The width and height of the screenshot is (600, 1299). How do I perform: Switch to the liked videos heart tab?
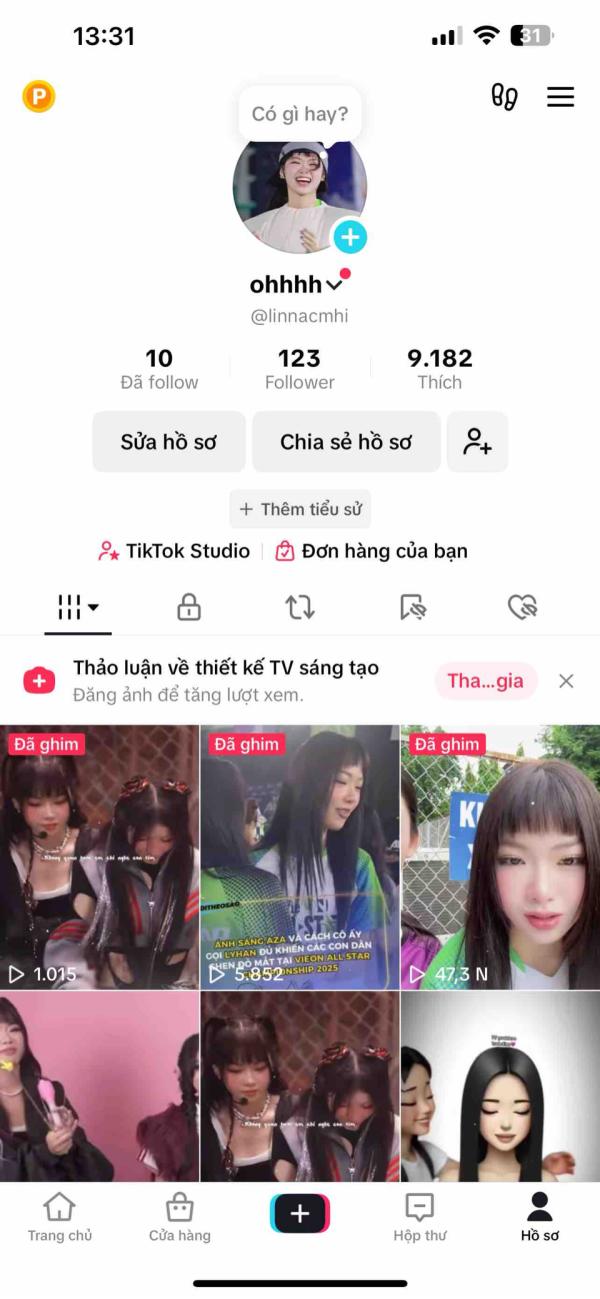(522, 606)
